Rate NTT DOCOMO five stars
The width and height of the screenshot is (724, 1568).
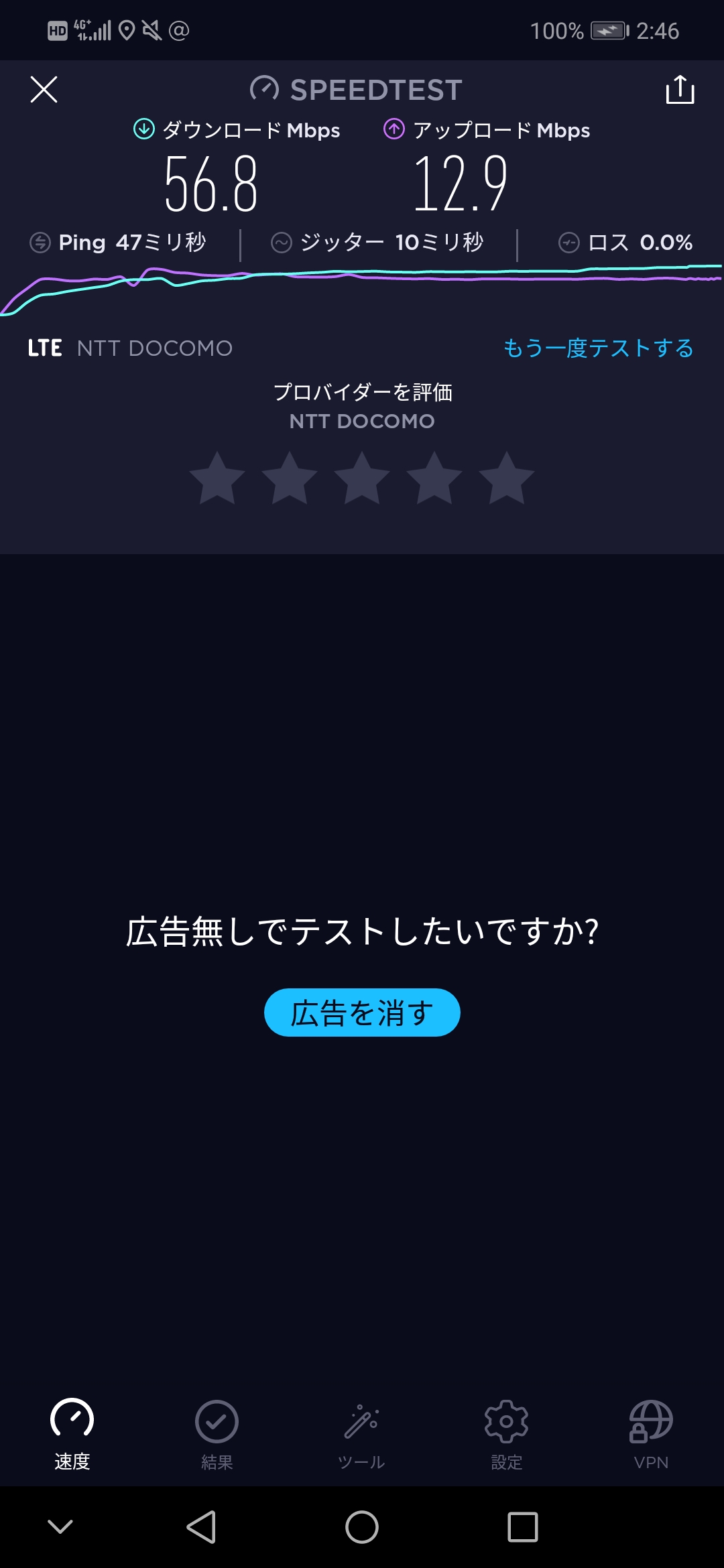507,478
